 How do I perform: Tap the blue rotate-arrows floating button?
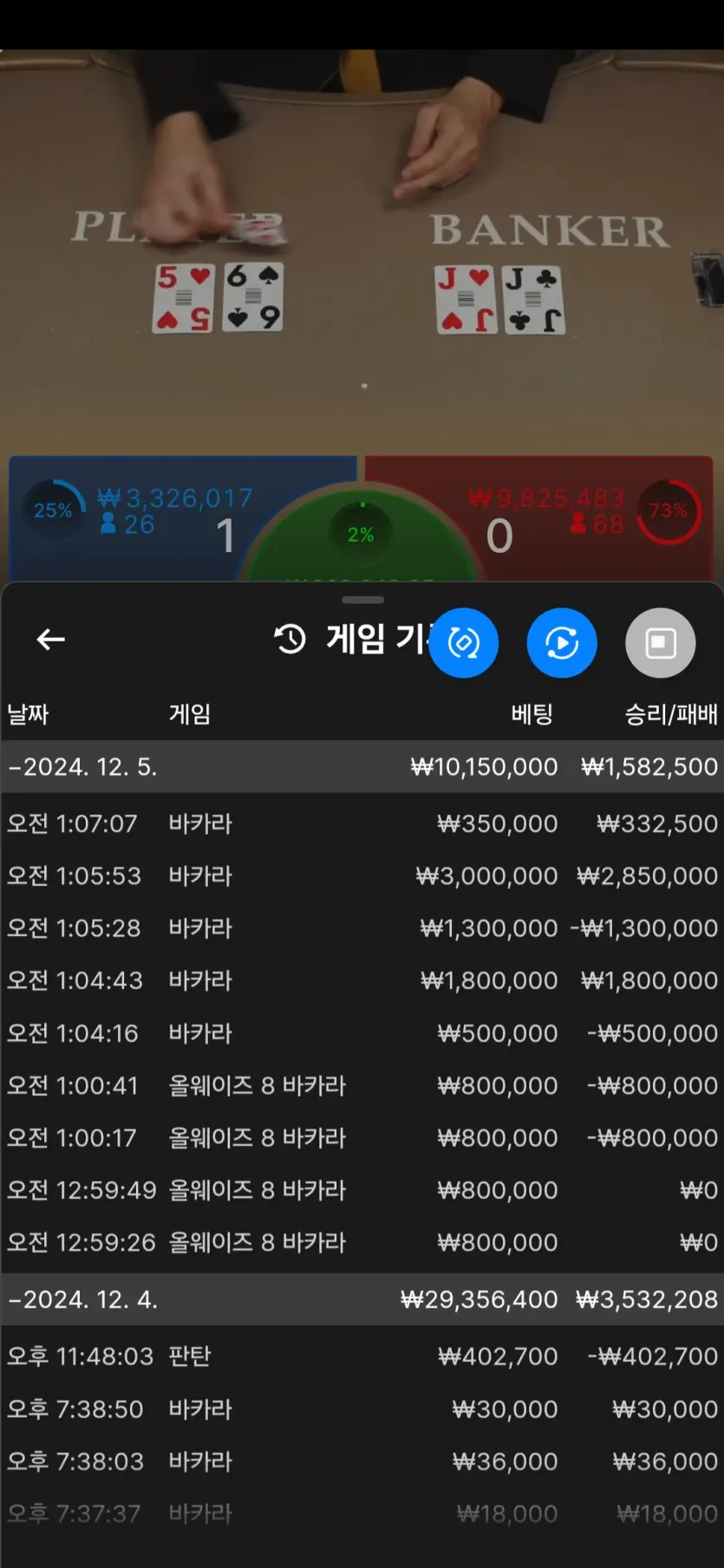point(464,643)
